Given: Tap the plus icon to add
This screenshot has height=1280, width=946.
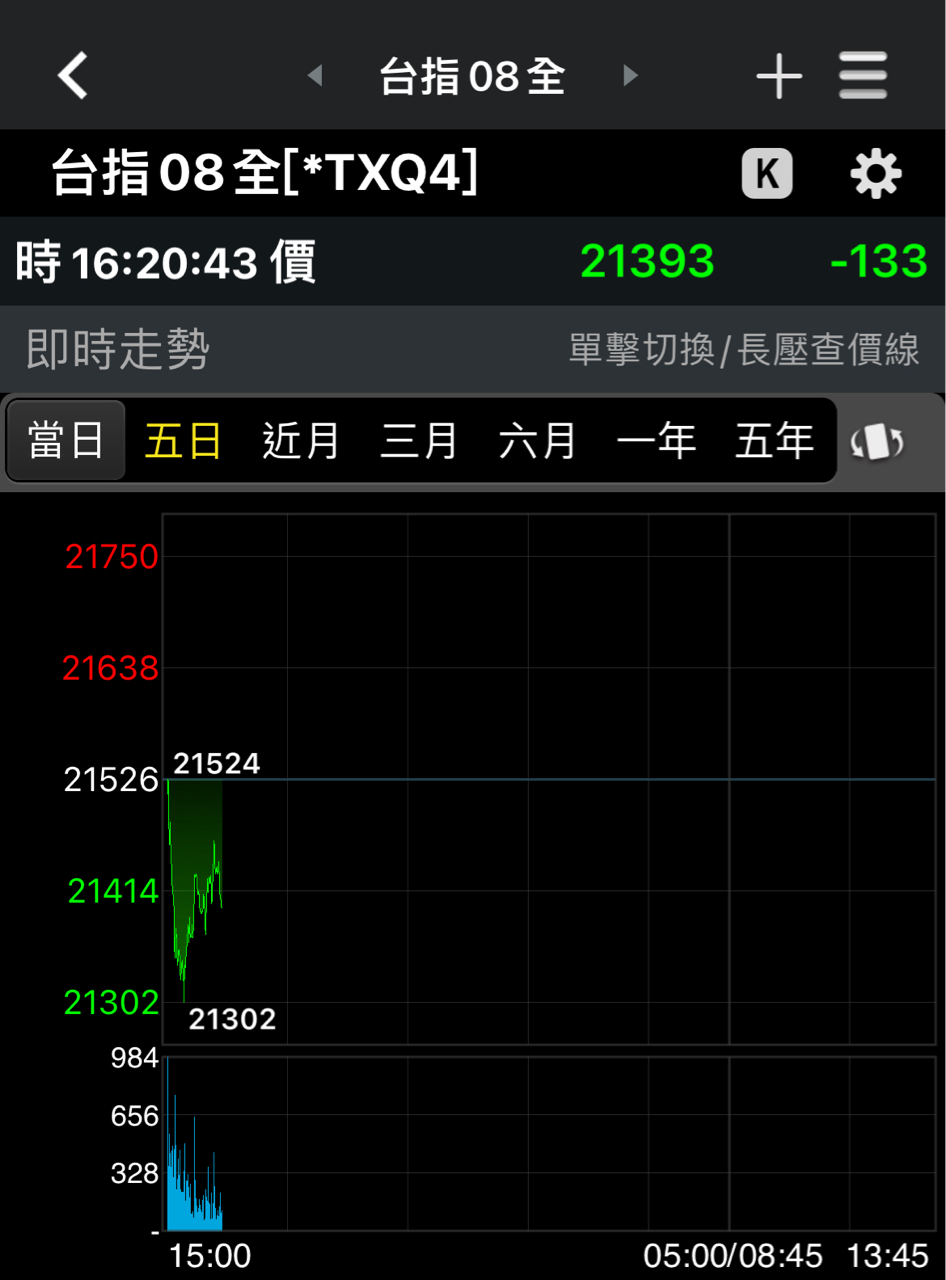Looking at the screenshot, I should [779, 76].
